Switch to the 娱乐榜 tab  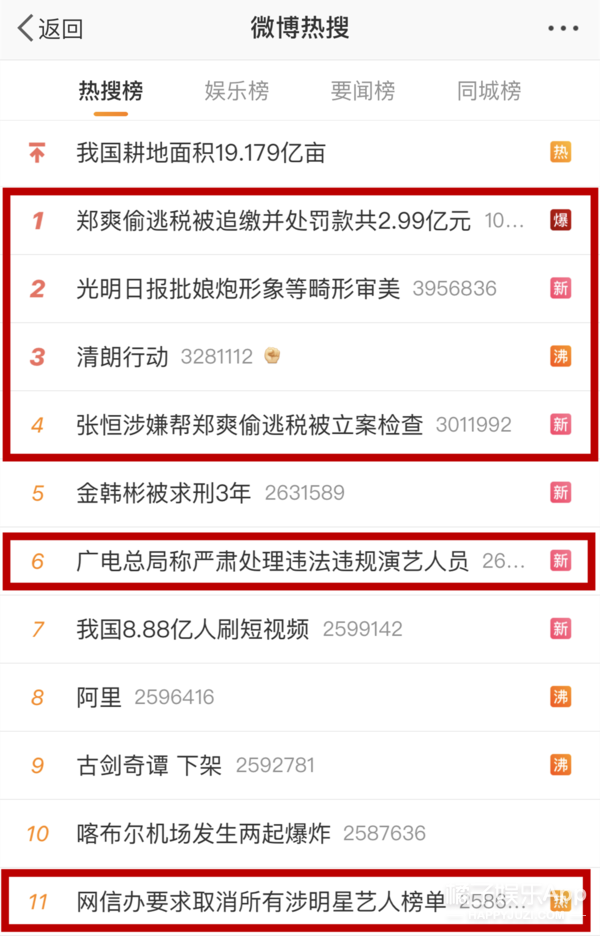(237, 91)
